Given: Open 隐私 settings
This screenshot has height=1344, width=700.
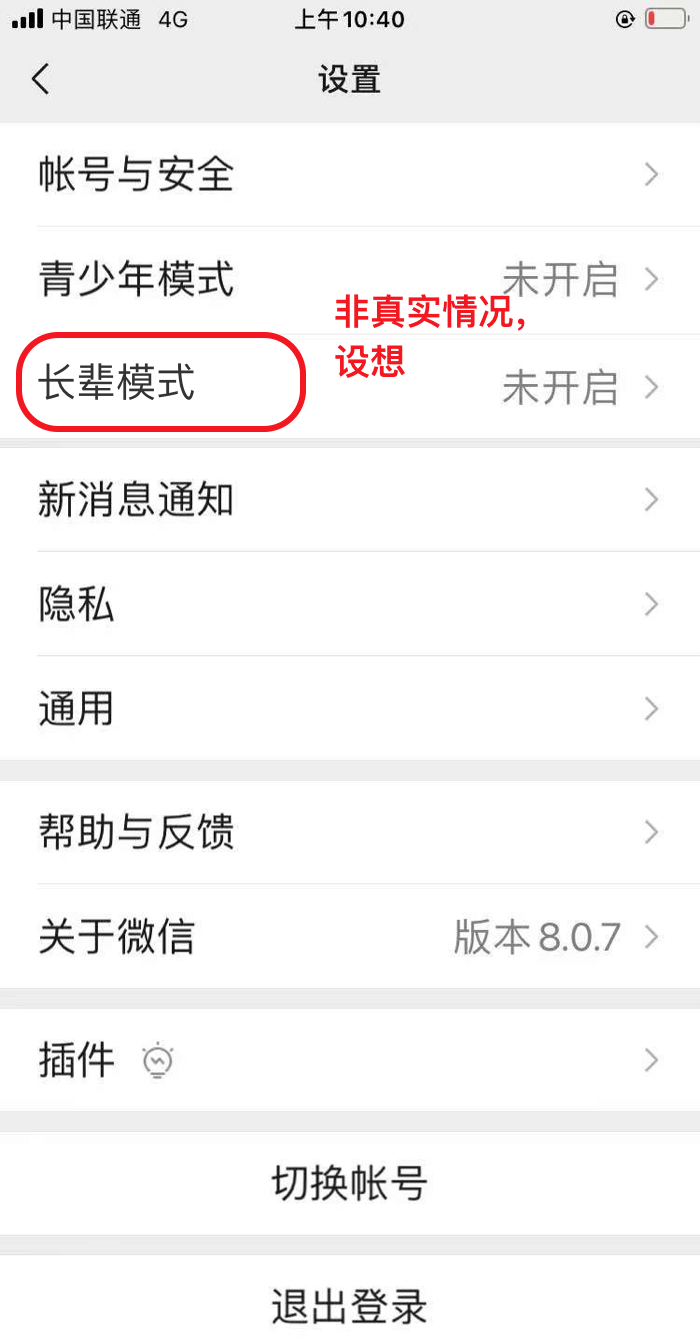Looking at the screenshot, I should (350, 604).
